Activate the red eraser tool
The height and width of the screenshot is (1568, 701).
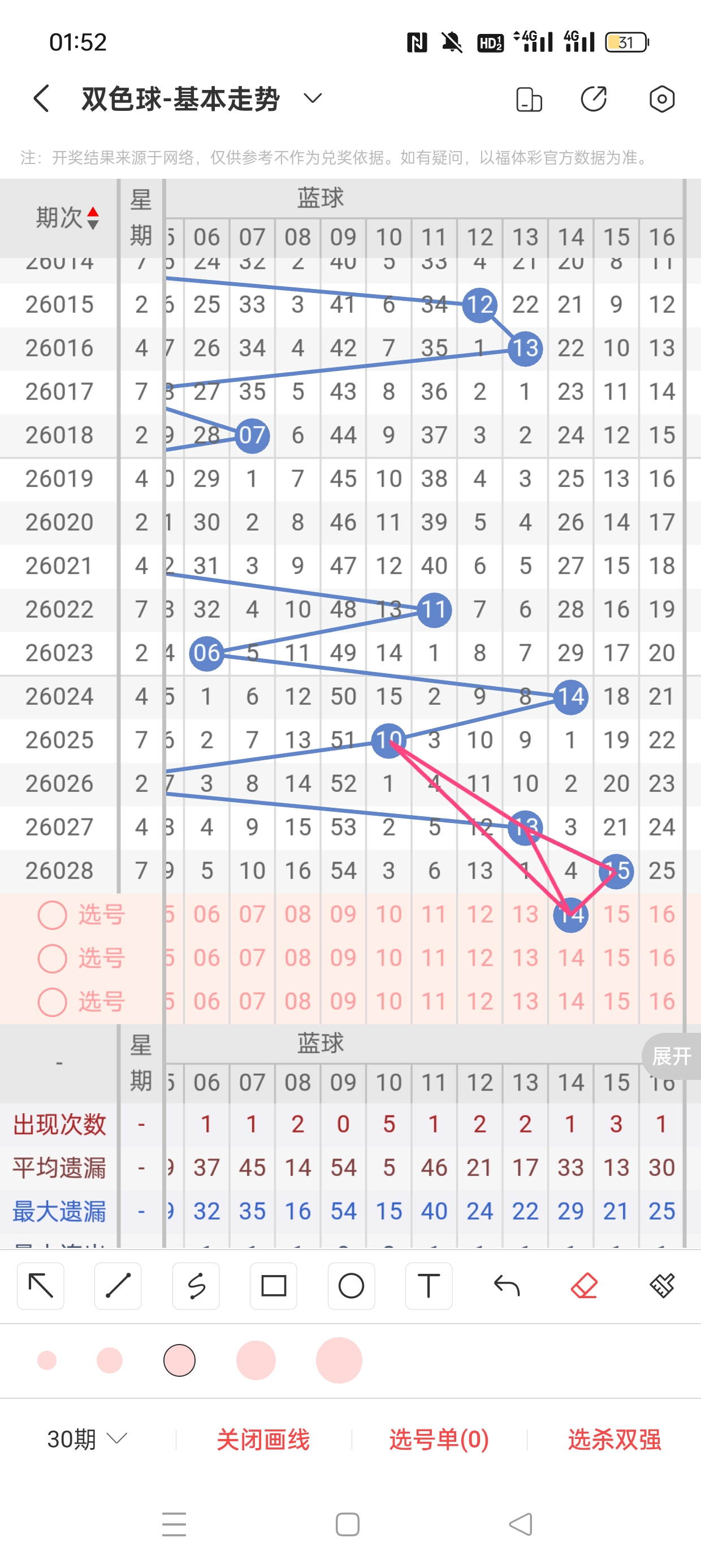[x=584, y=1286]
